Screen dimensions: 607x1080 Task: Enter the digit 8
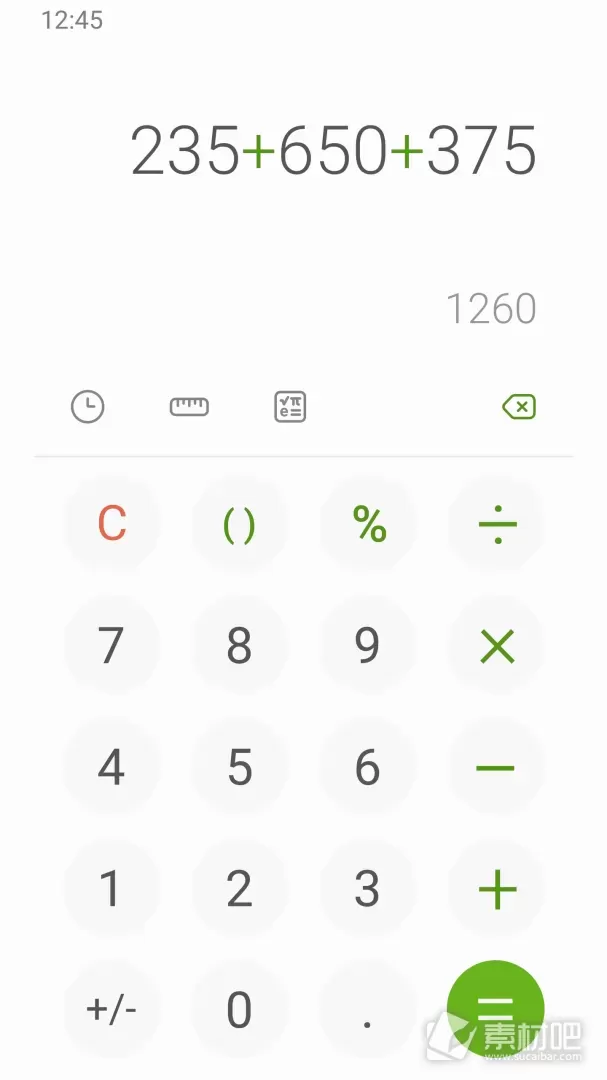point(239,646)
